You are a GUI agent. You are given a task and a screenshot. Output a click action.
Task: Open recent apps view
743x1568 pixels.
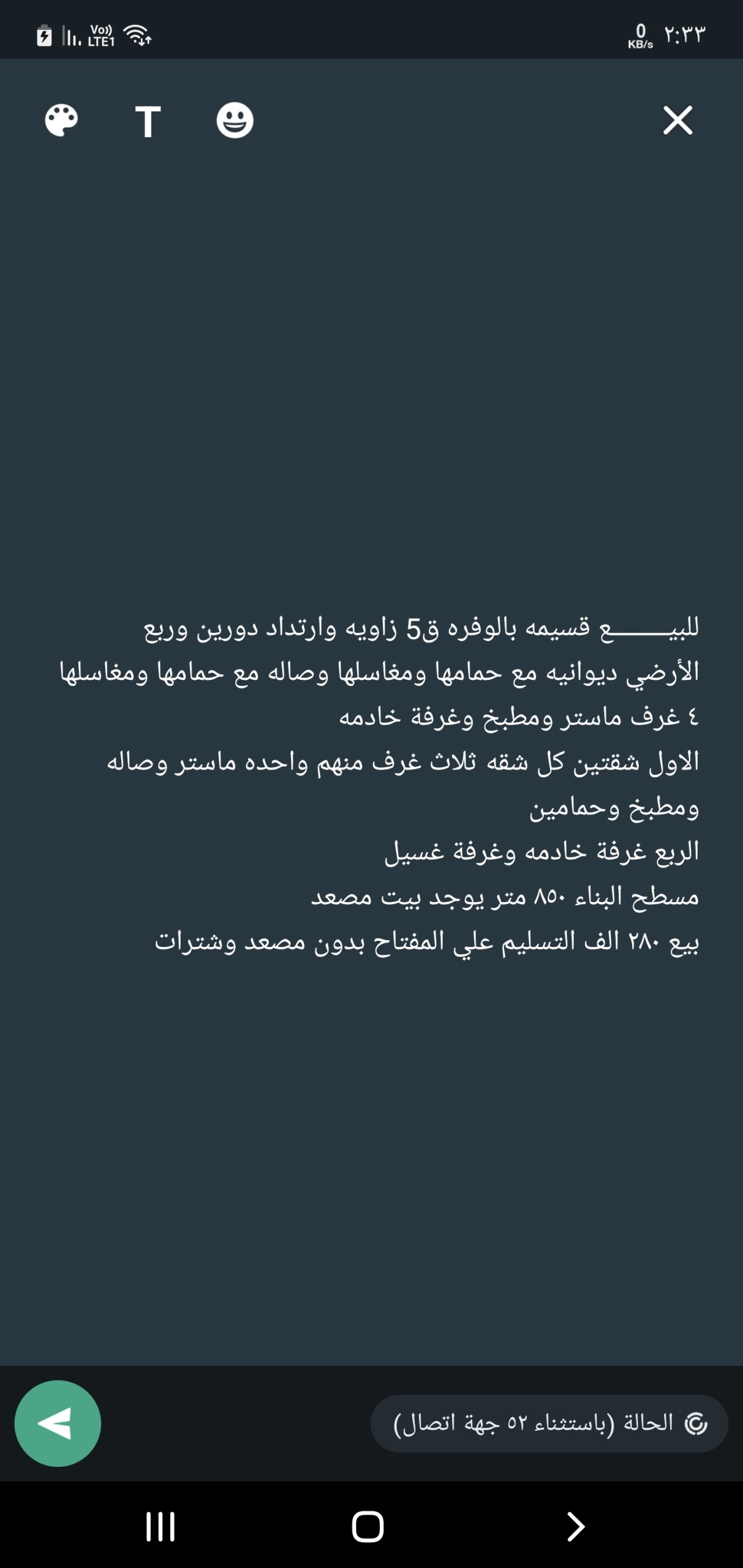pyautogui.click(x=160, y=1526)
